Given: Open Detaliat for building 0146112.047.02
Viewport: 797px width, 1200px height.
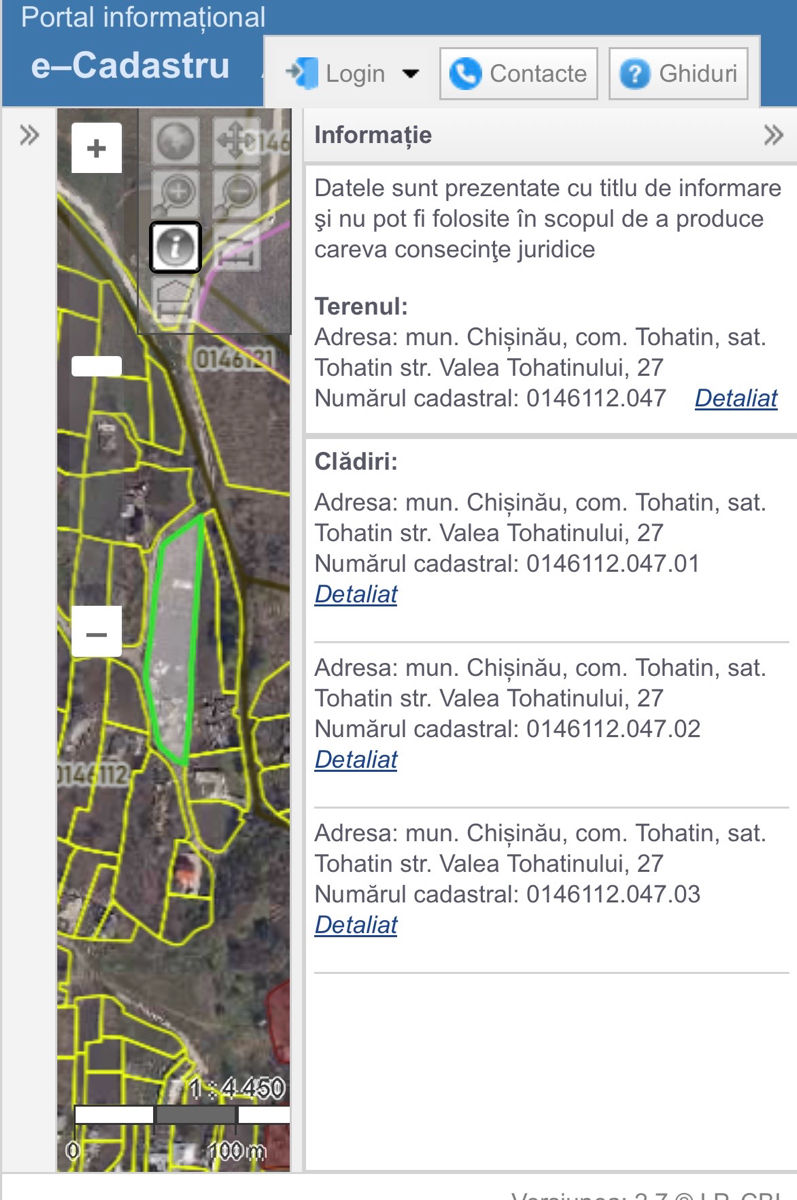Looking at the screenshot, I should (x=356, y=759).
